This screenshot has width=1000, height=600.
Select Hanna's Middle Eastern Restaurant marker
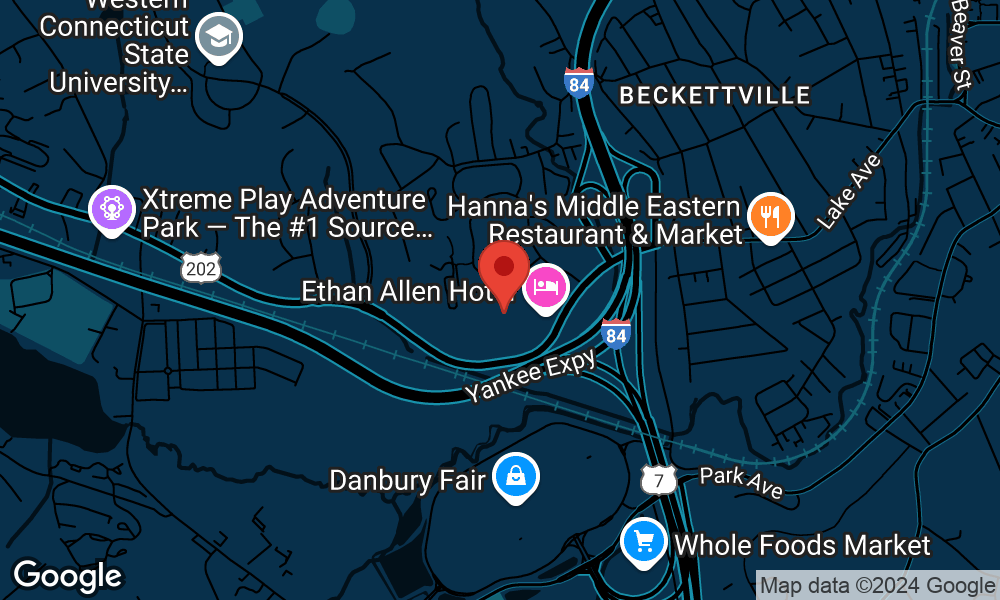[x=770, y=216]
